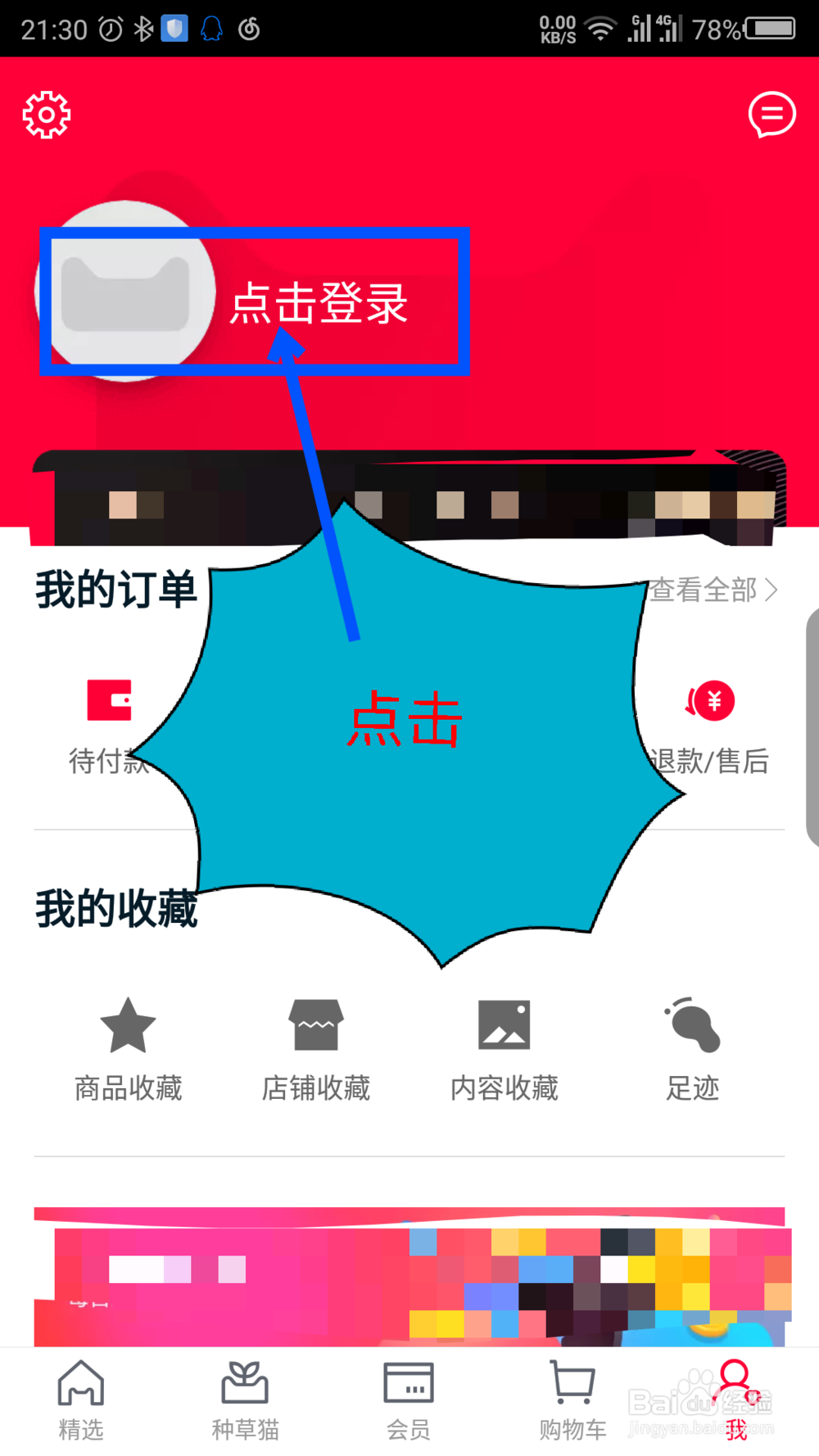Click 我的订单 section heading
The width and height of the screenshot is (819, 1456).
pyautogui.click(x=115, y=586)
